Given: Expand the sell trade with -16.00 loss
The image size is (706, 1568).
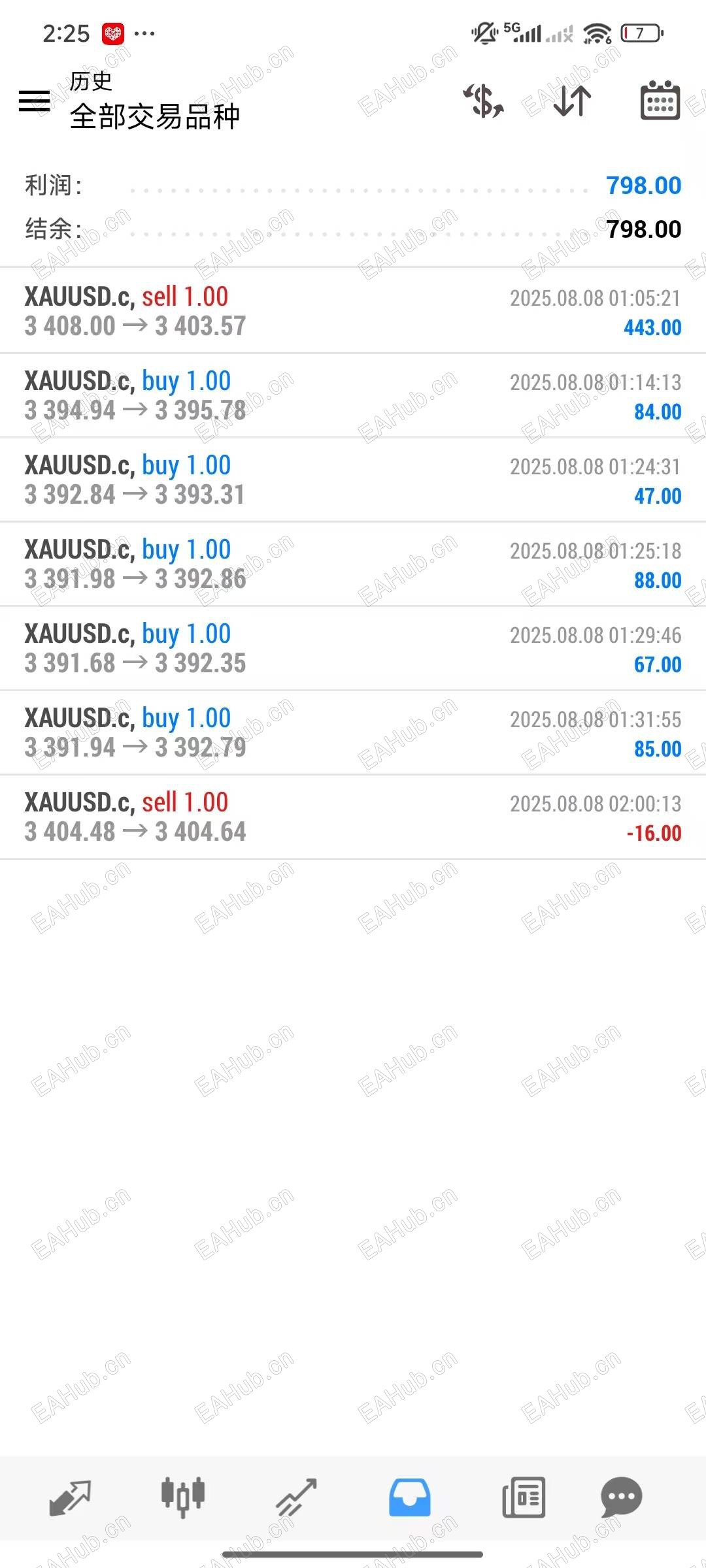Looking at the screenshot, I should click(x=353, y=817).
